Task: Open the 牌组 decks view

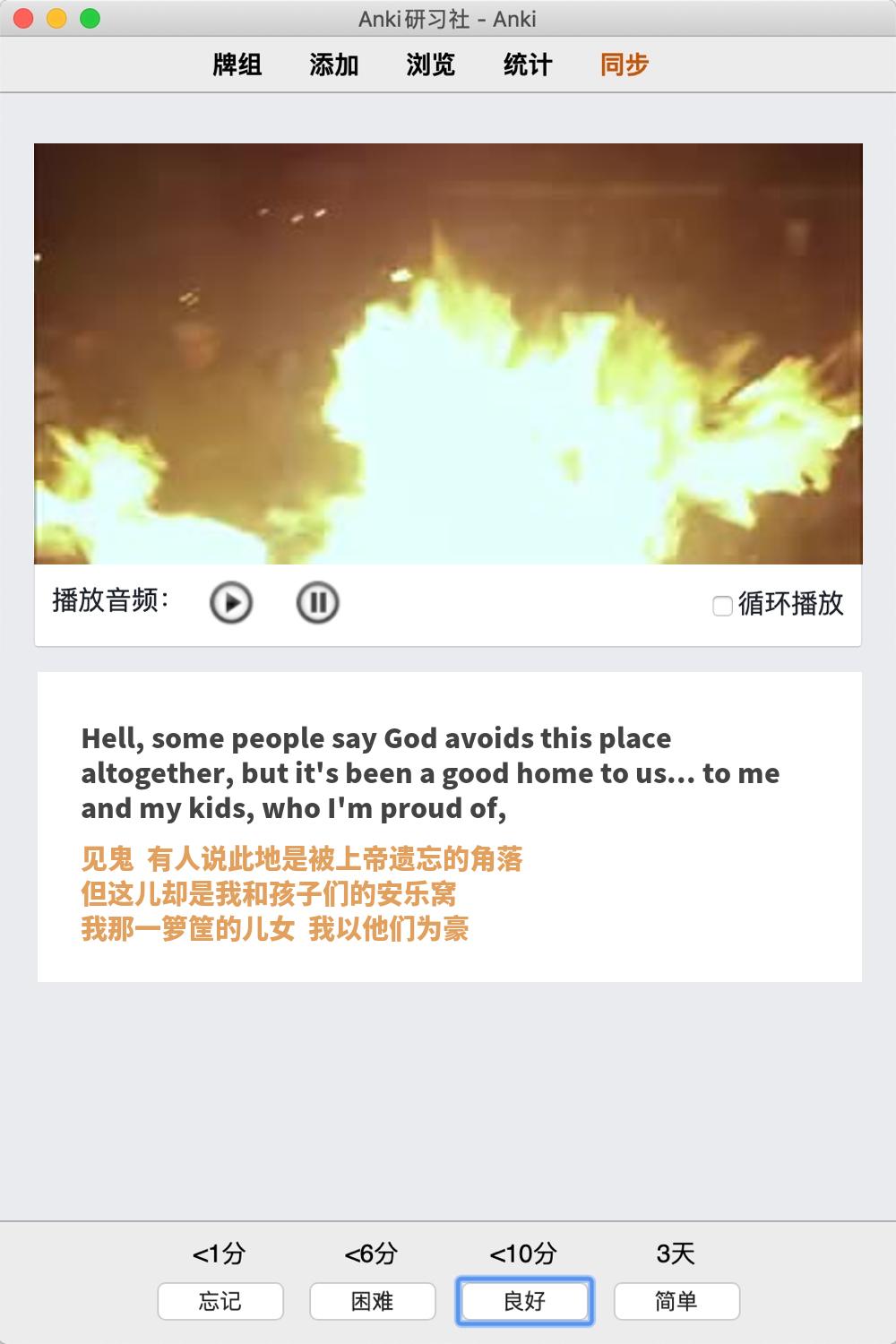Action: click(237, 65)
